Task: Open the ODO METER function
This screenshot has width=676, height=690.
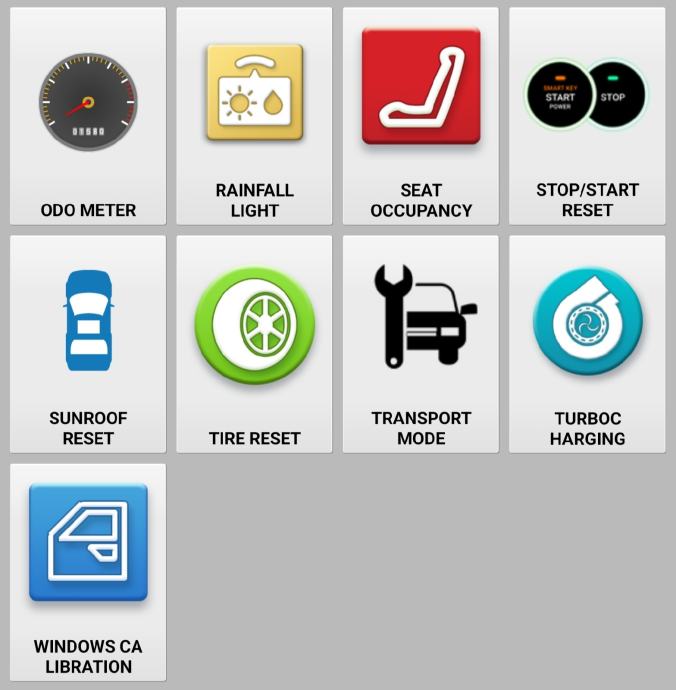Action: (88, 116)
